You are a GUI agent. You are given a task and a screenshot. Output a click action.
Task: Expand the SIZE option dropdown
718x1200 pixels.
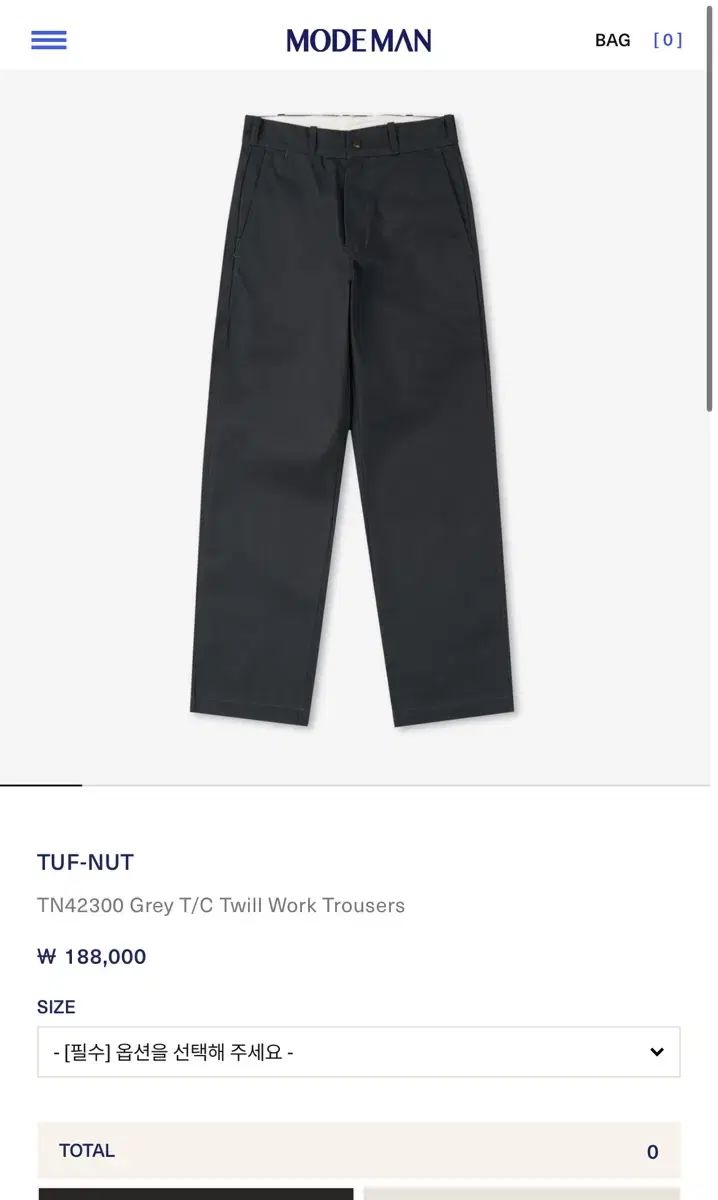(x=359, y=1052)
